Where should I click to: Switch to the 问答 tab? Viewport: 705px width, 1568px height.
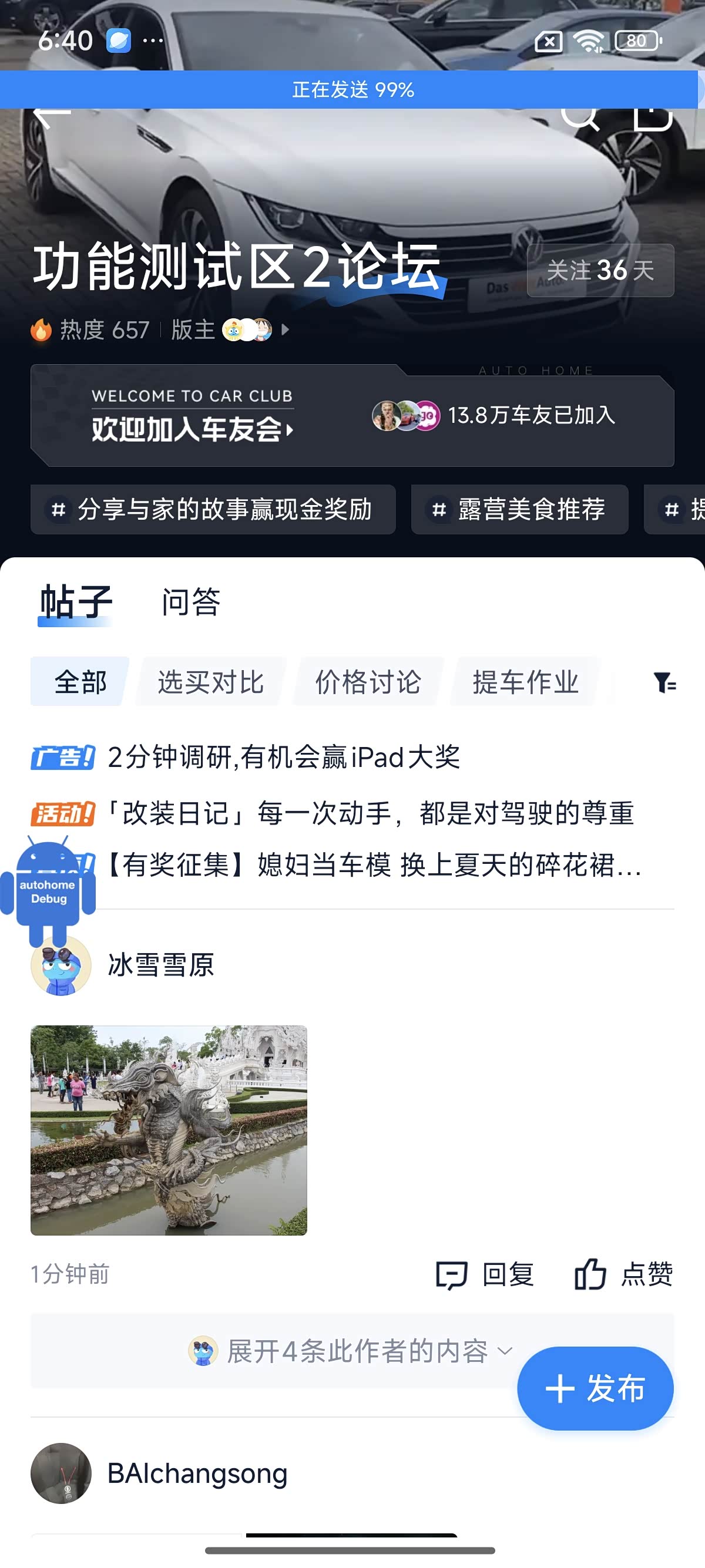[190, 602]
